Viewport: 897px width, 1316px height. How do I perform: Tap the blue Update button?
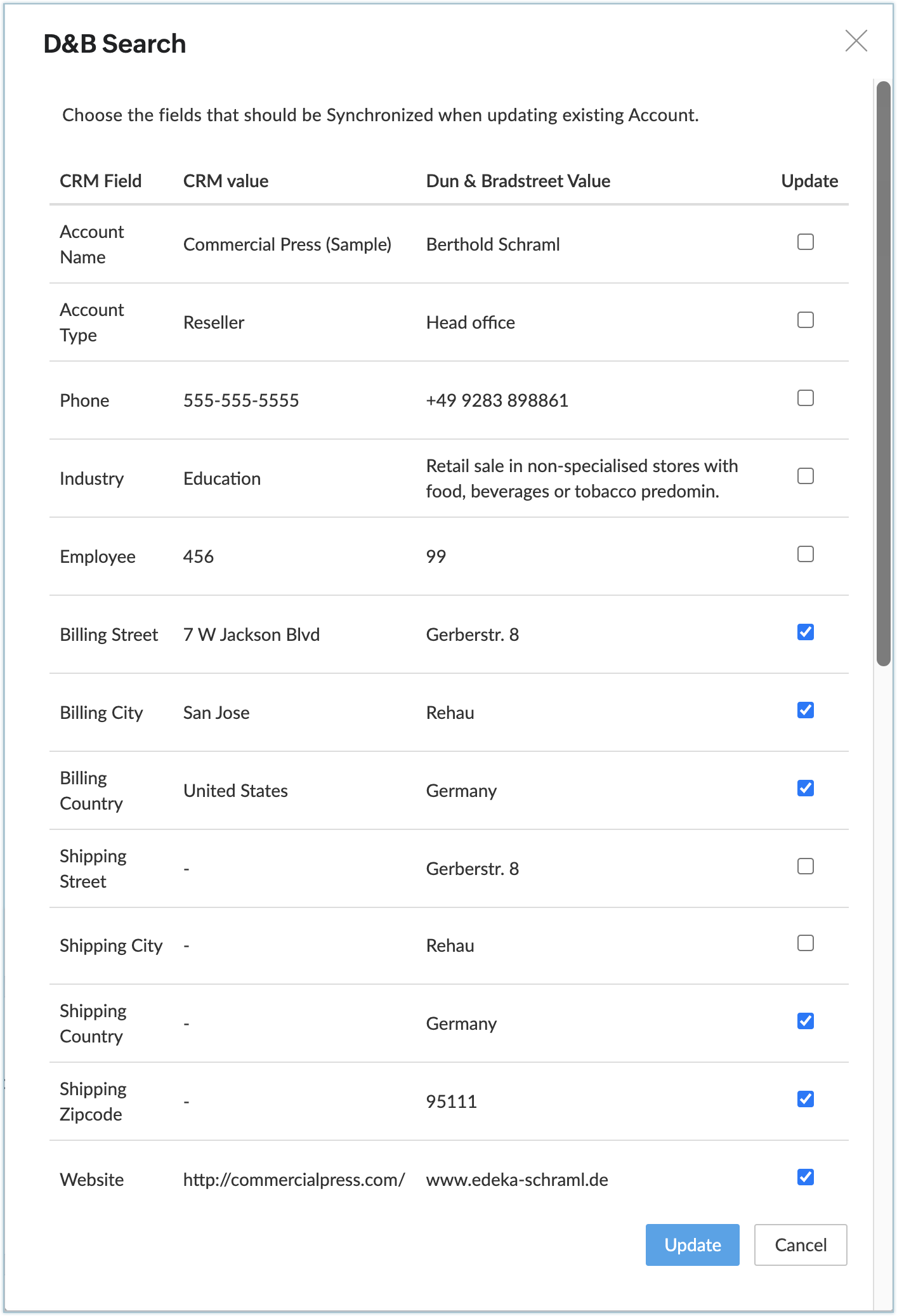[692, 1245]
